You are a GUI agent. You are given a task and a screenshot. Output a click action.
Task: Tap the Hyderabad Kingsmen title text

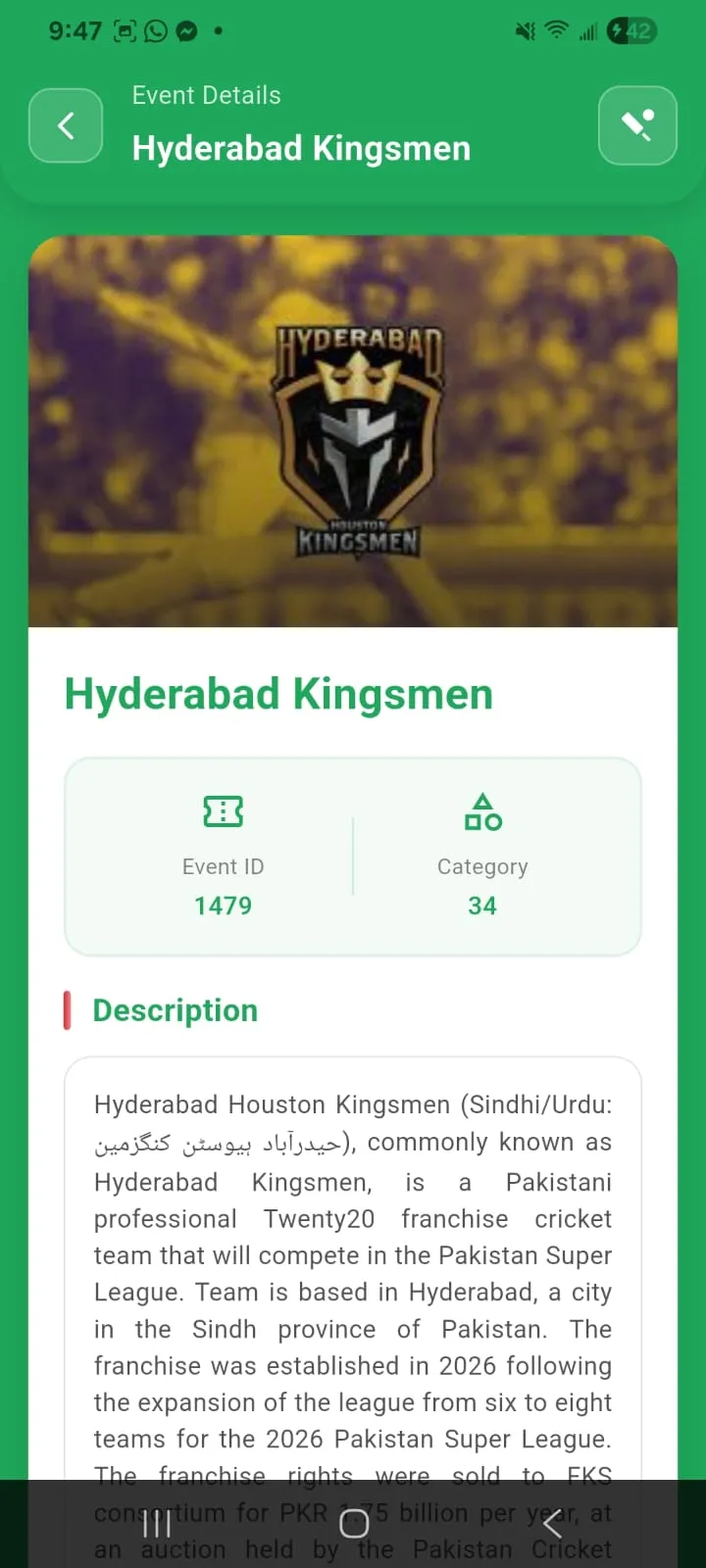coord(277,694)
